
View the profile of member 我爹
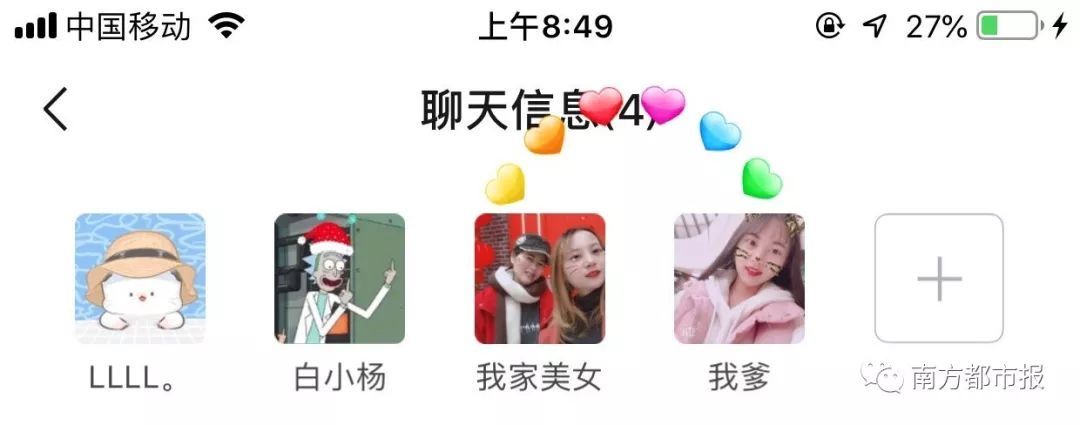click(739, 279)
